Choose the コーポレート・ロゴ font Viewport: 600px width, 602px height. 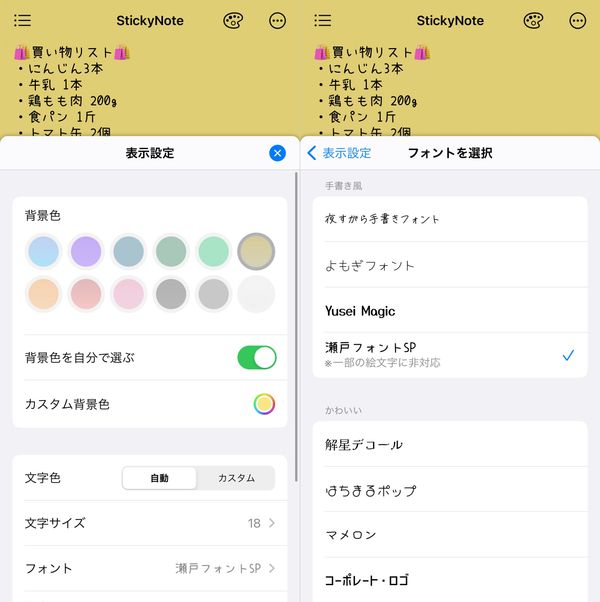450,580
